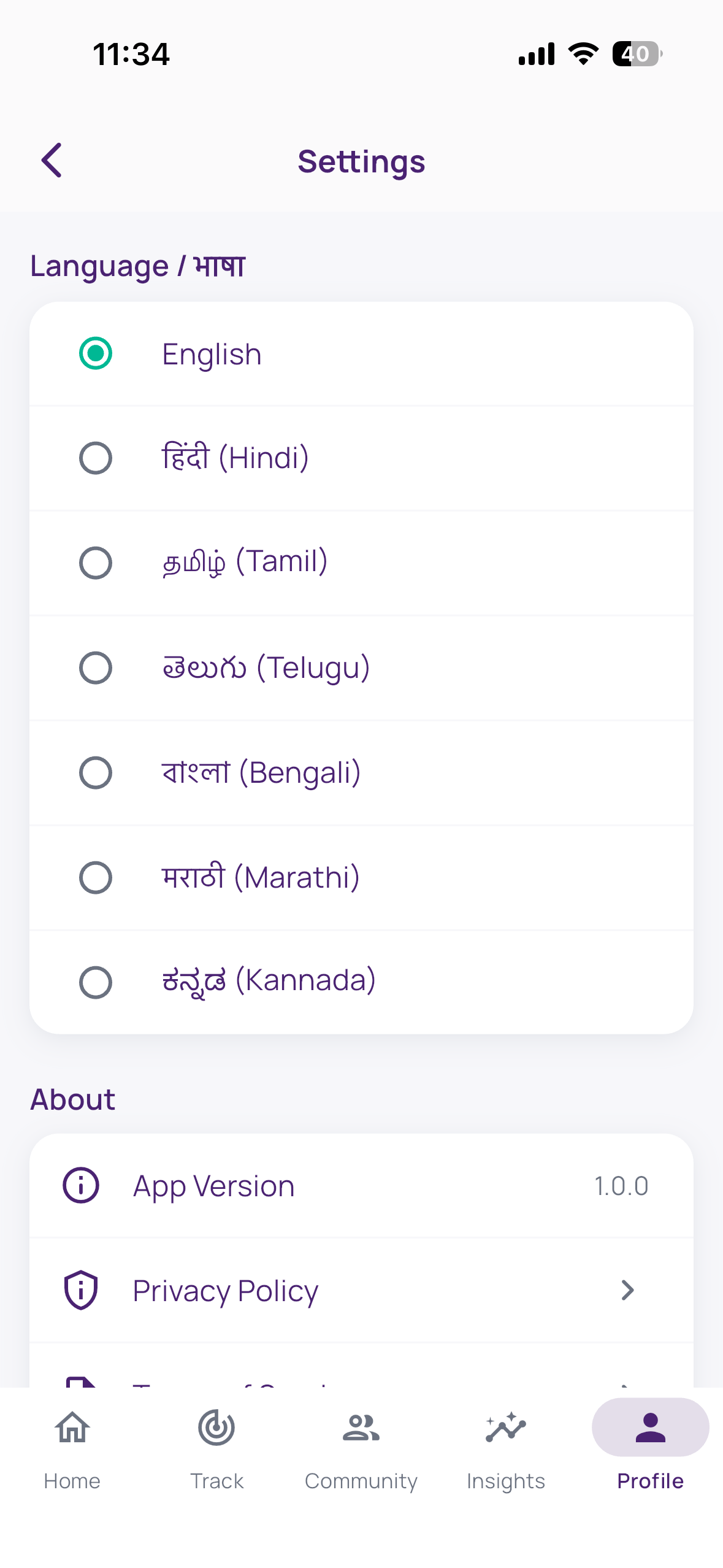The height and width of the screenshot is (1568, 723).
Task: Tap the App Version row
Action: click(x=361, y=1185)
